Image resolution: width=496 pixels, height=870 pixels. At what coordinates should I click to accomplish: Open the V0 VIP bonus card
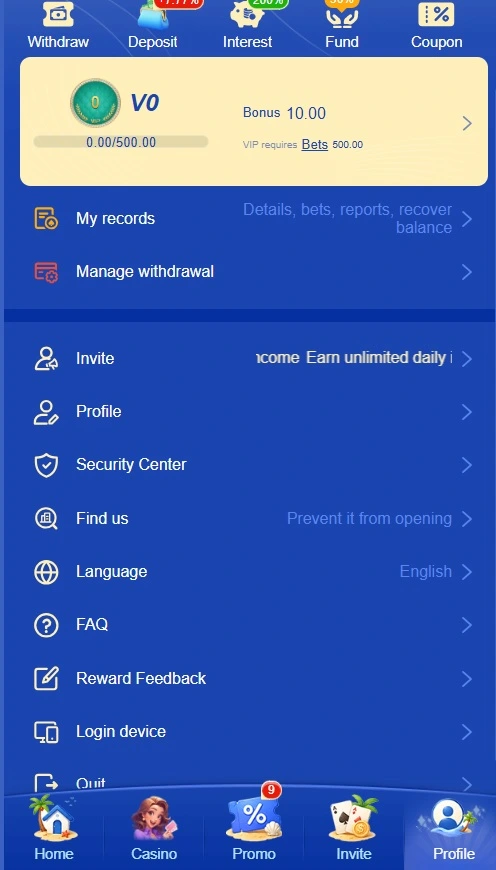(254, 122)
